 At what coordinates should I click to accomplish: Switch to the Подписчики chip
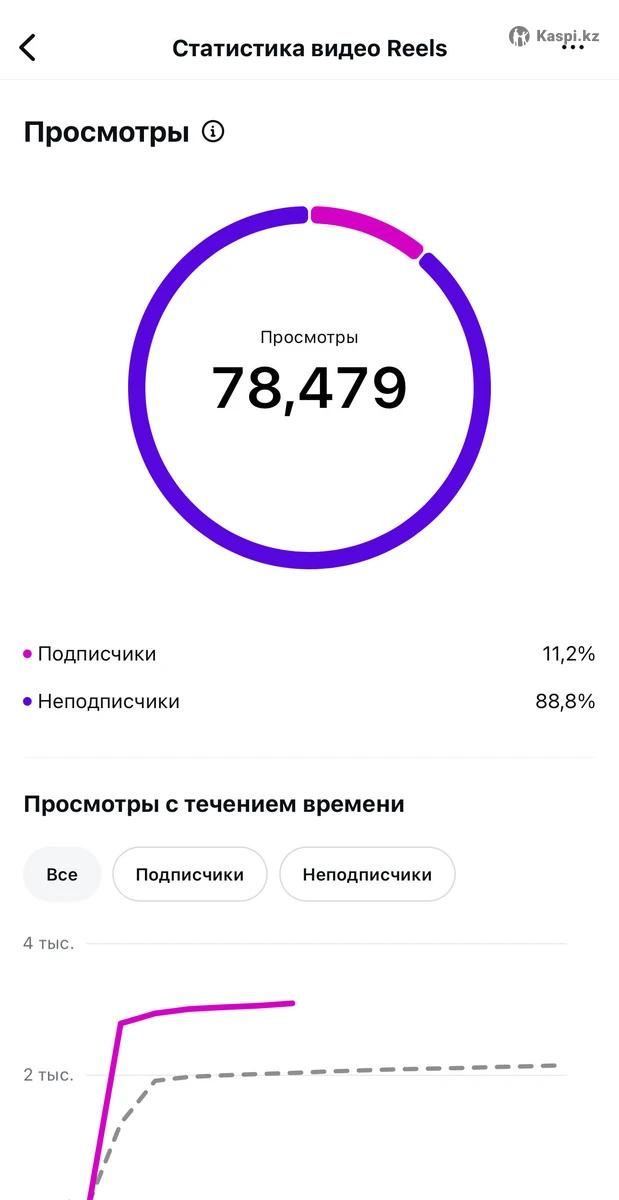190,874
